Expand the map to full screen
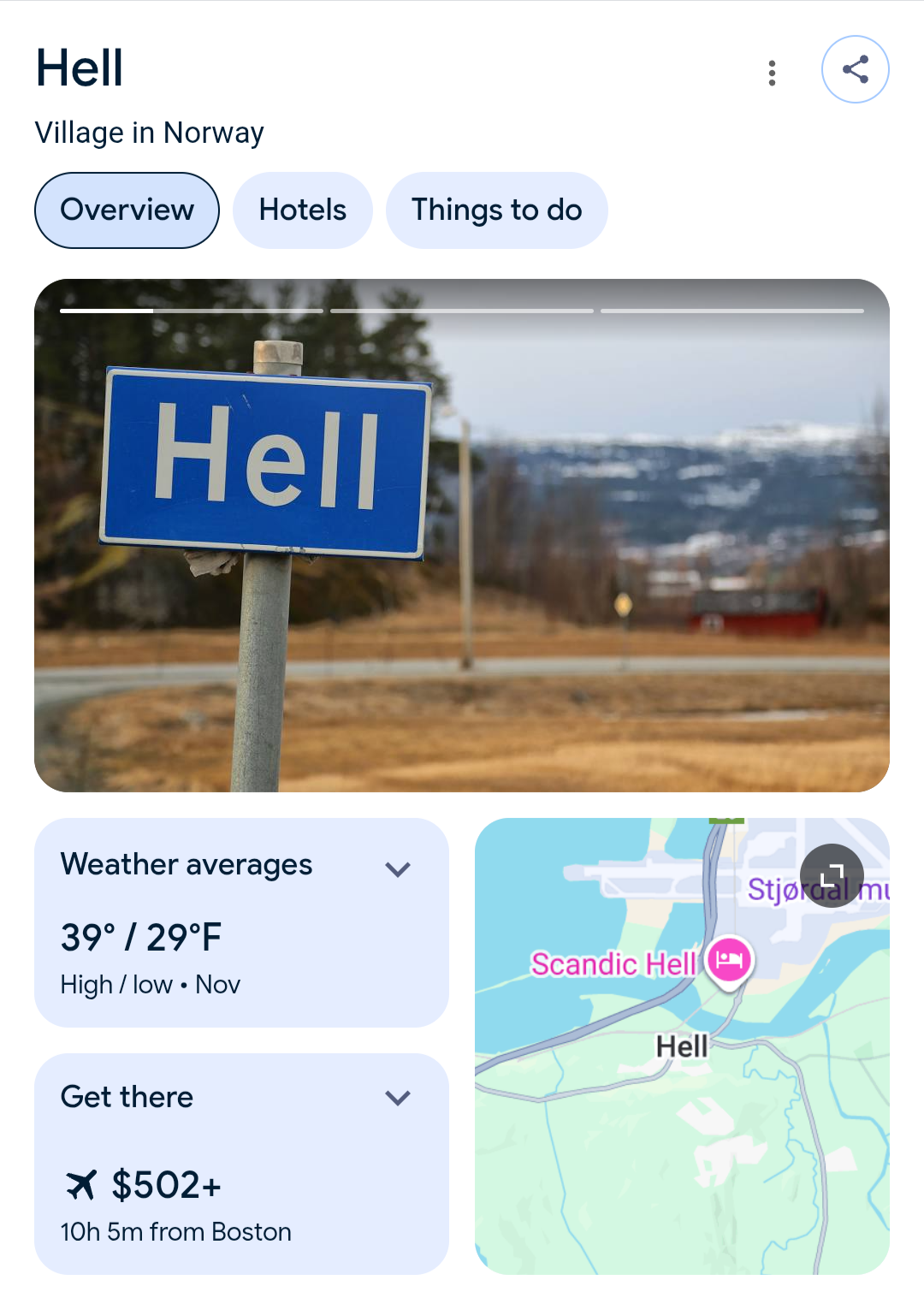 (832, 875)
